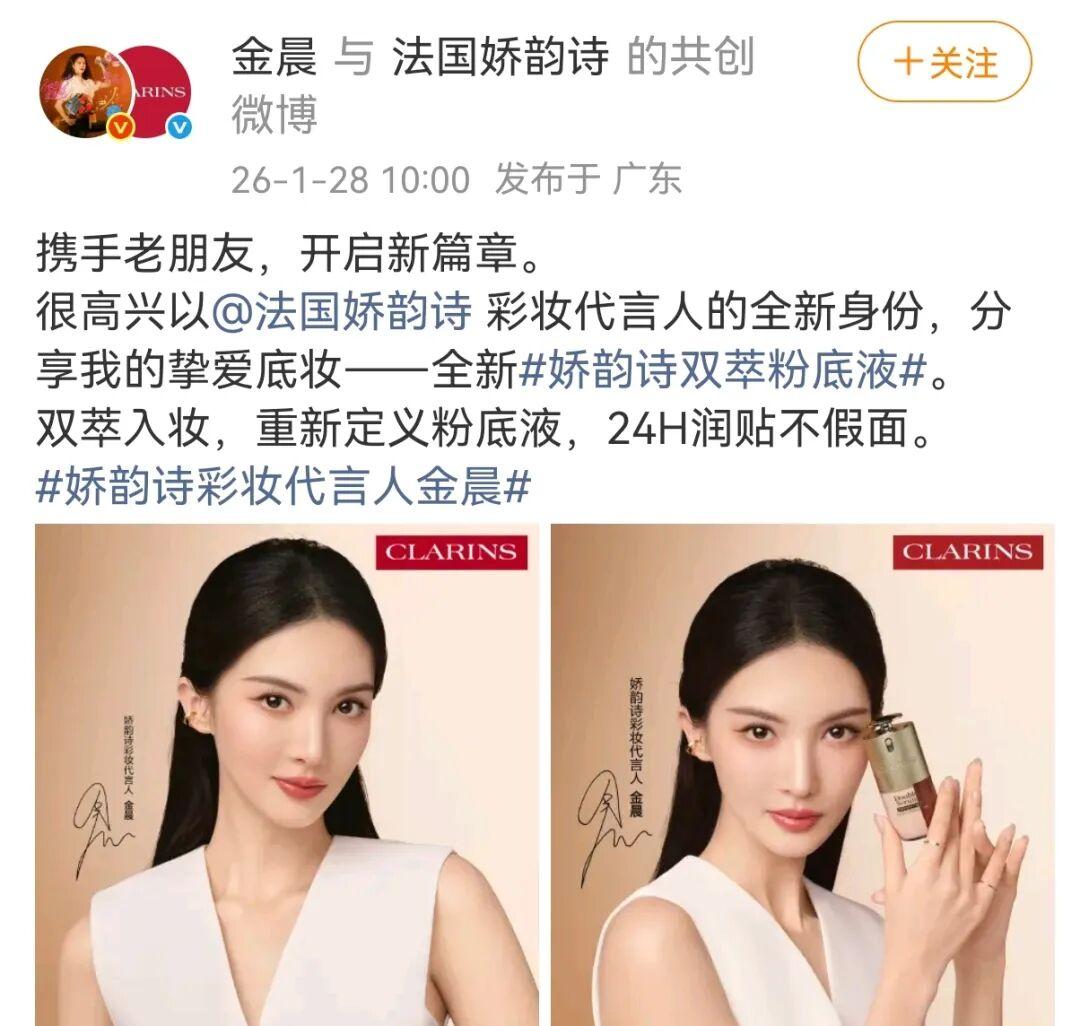
Task: Open the @法国娇韵诗 mention in post
Action: coord(341,313)
